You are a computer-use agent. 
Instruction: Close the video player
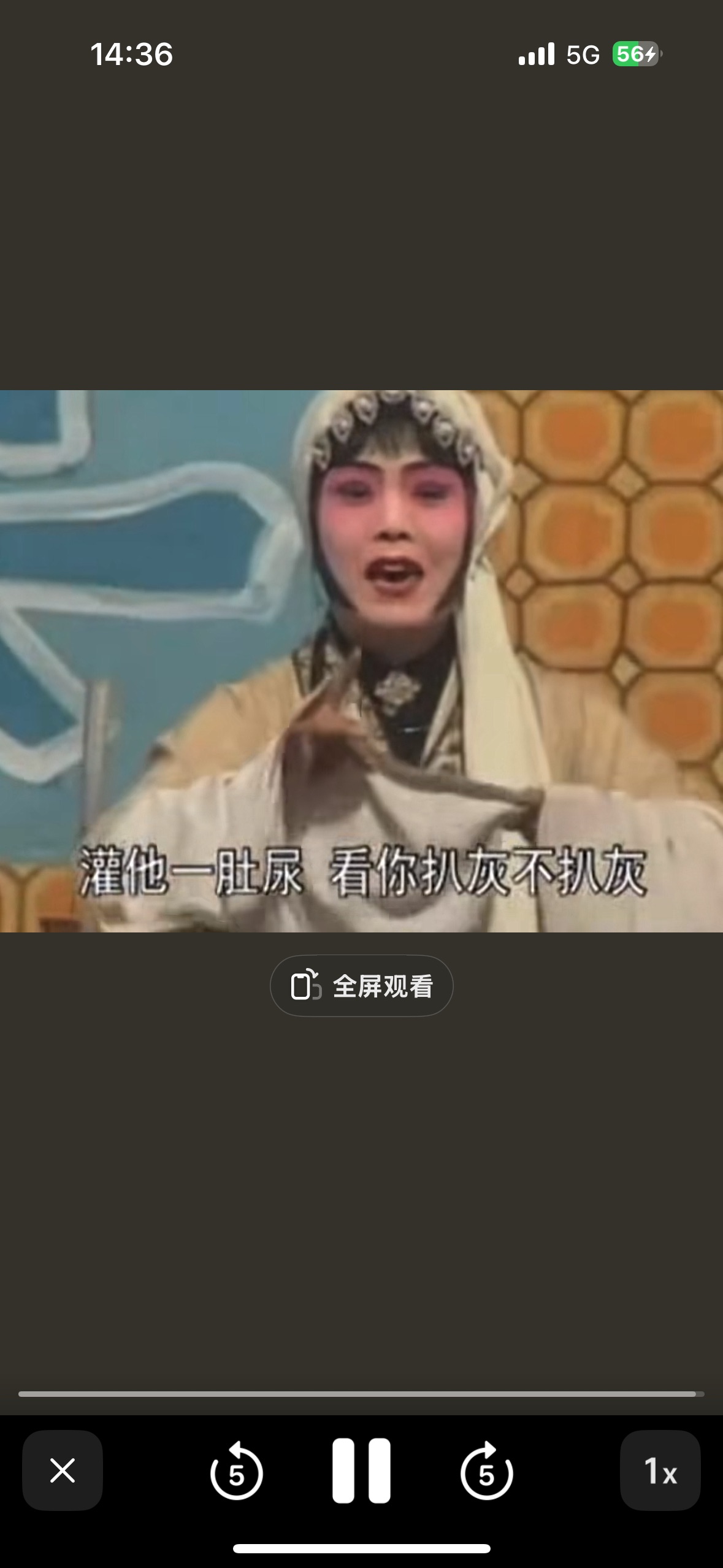point(63,1470)
